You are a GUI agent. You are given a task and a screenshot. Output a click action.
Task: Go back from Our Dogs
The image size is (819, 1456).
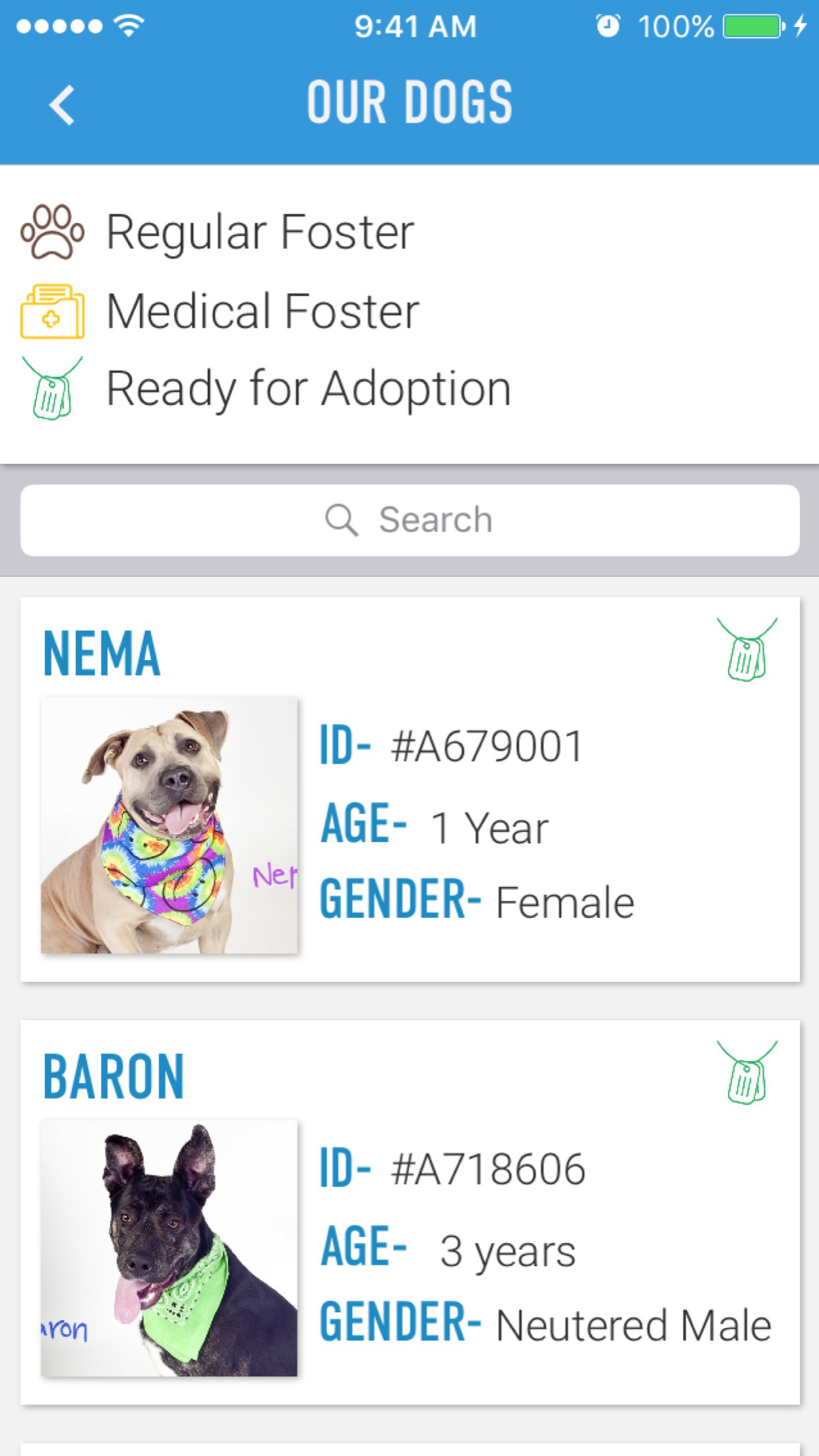[x=63, y=105]
